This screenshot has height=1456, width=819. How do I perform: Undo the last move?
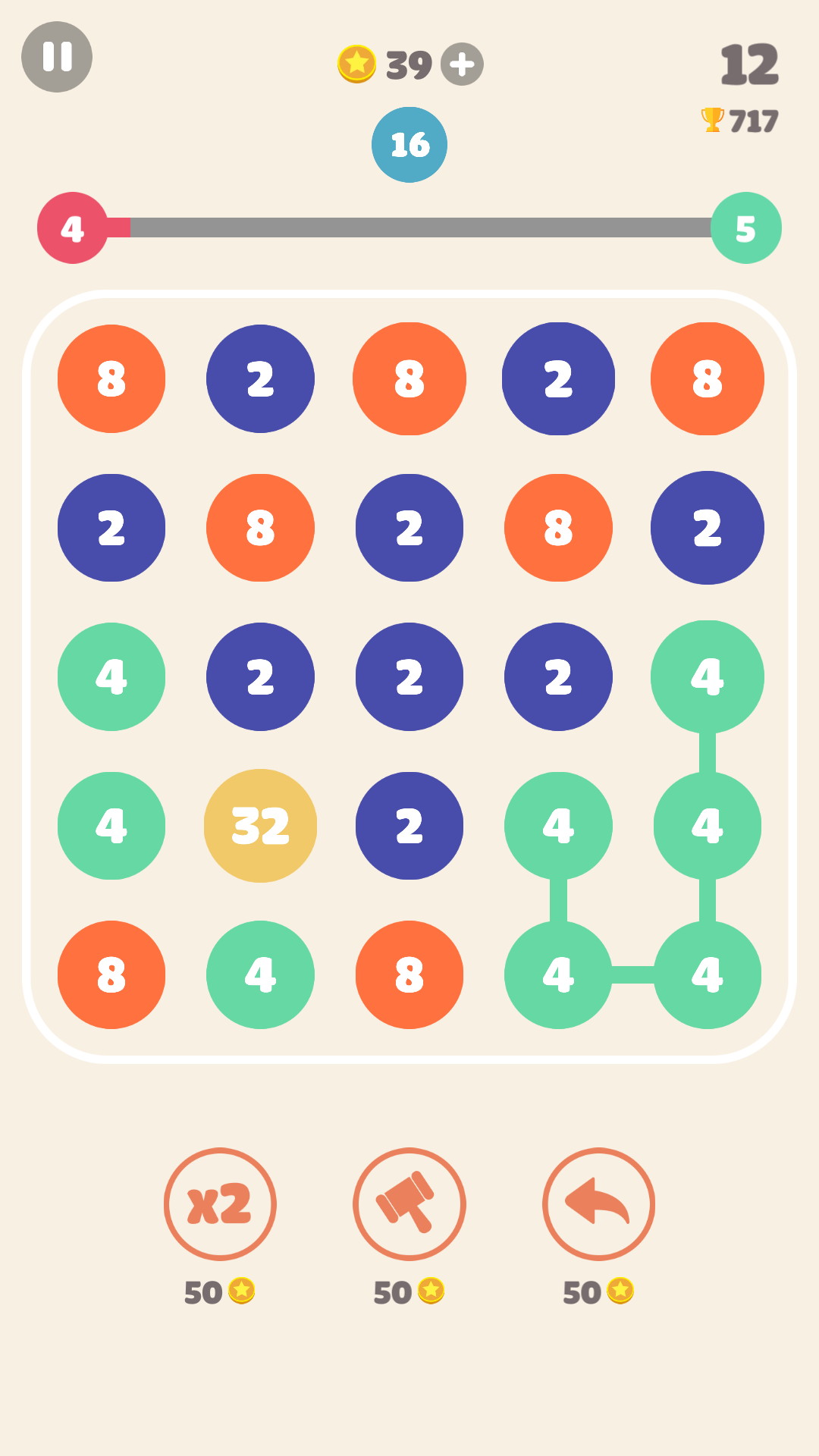coord(598,1203)
